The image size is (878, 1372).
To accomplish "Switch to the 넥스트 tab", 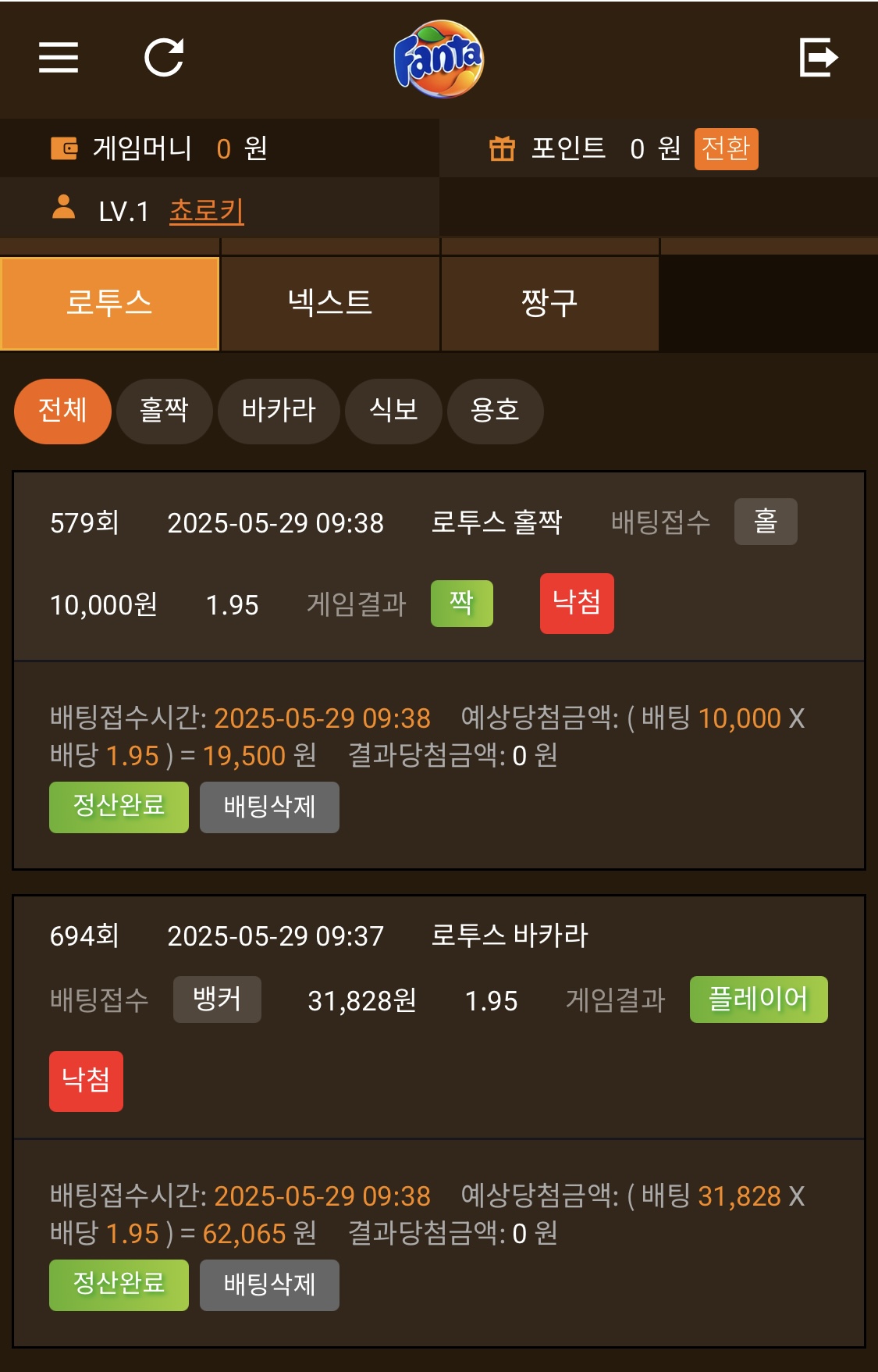I will pyautogui.click(x=330, y=303).
